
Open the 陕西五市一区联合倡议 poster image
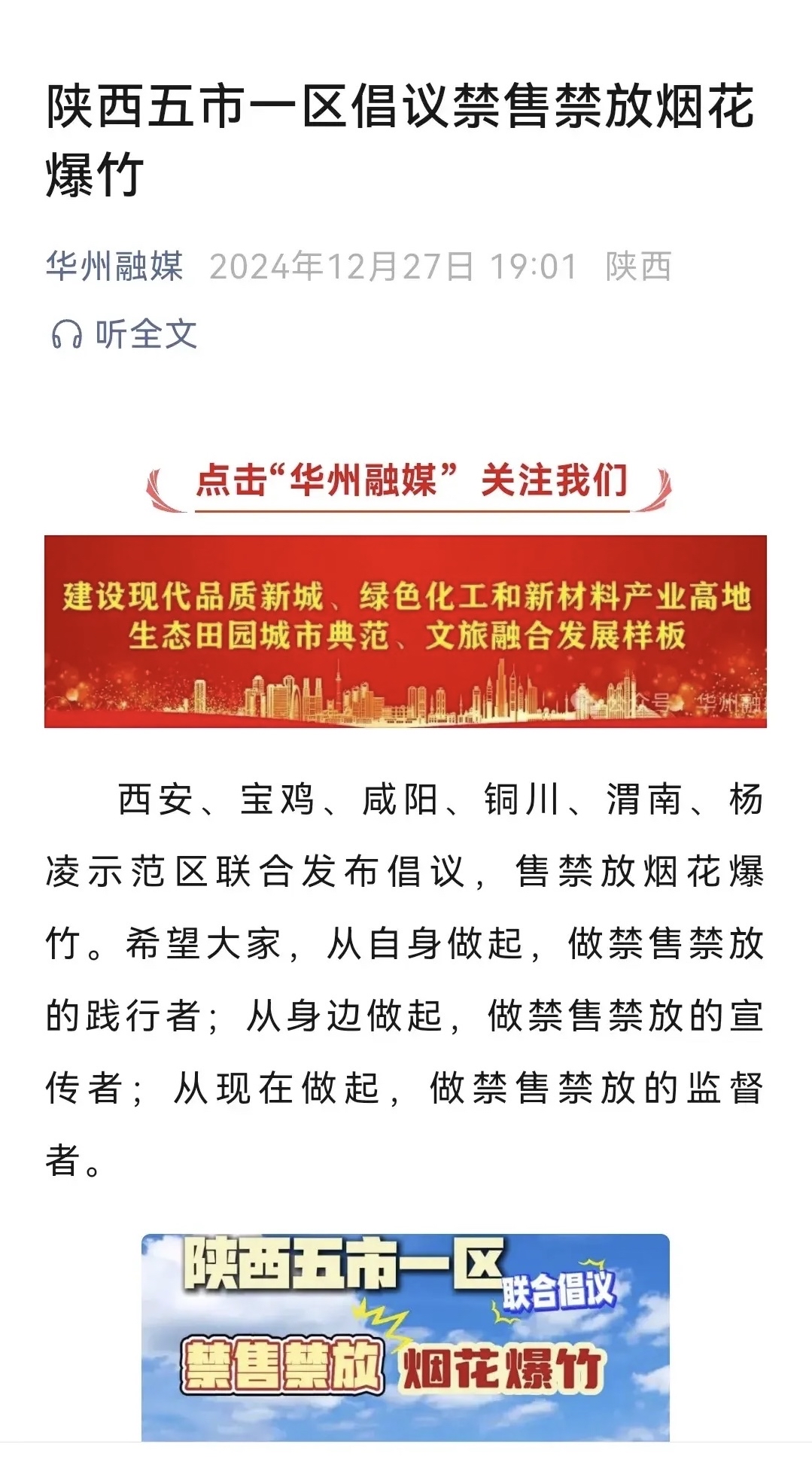coord(406,1337)
